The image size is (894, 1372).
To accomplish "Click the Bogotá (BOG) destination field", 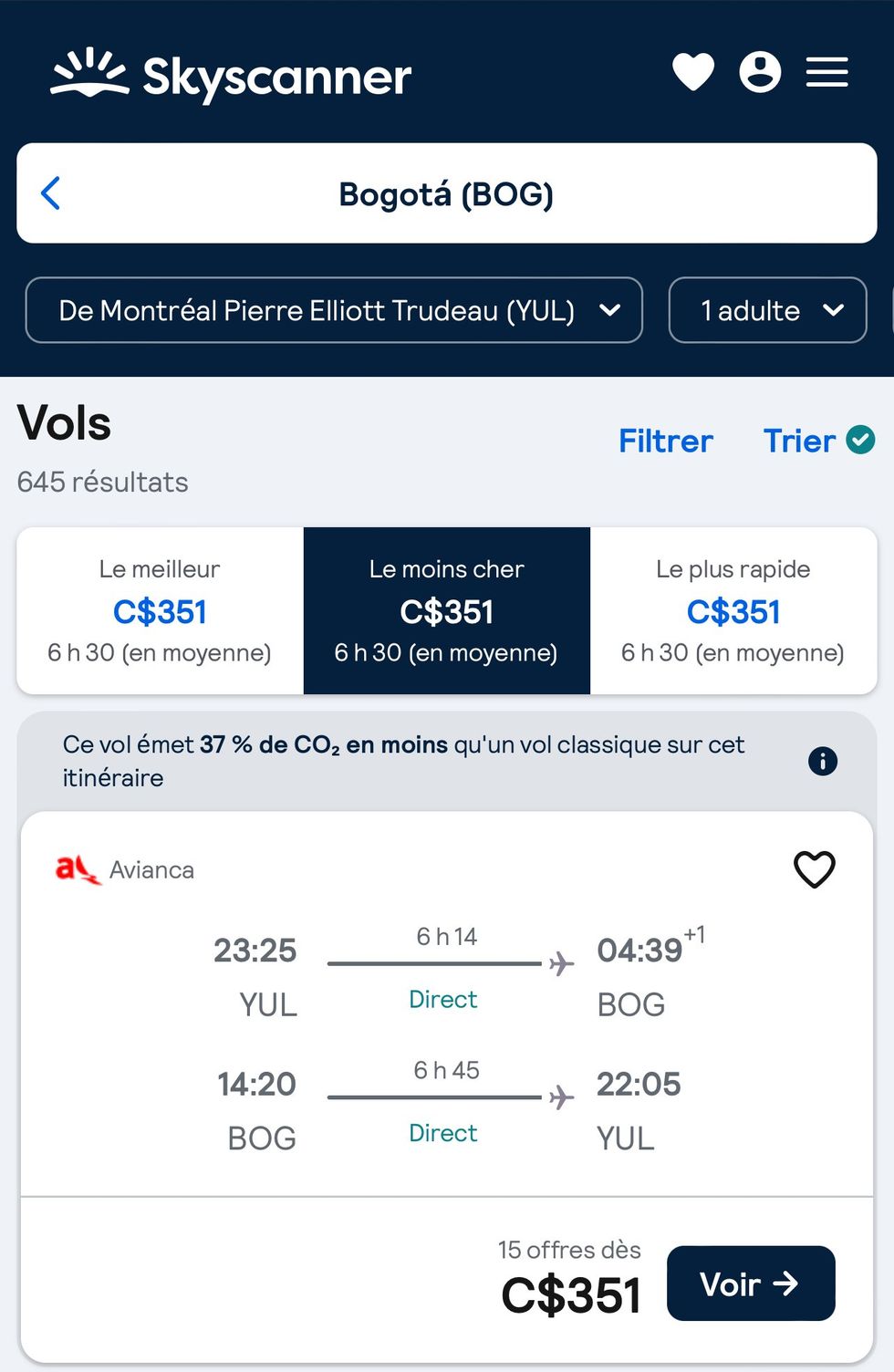I will (x=447, y=193).
